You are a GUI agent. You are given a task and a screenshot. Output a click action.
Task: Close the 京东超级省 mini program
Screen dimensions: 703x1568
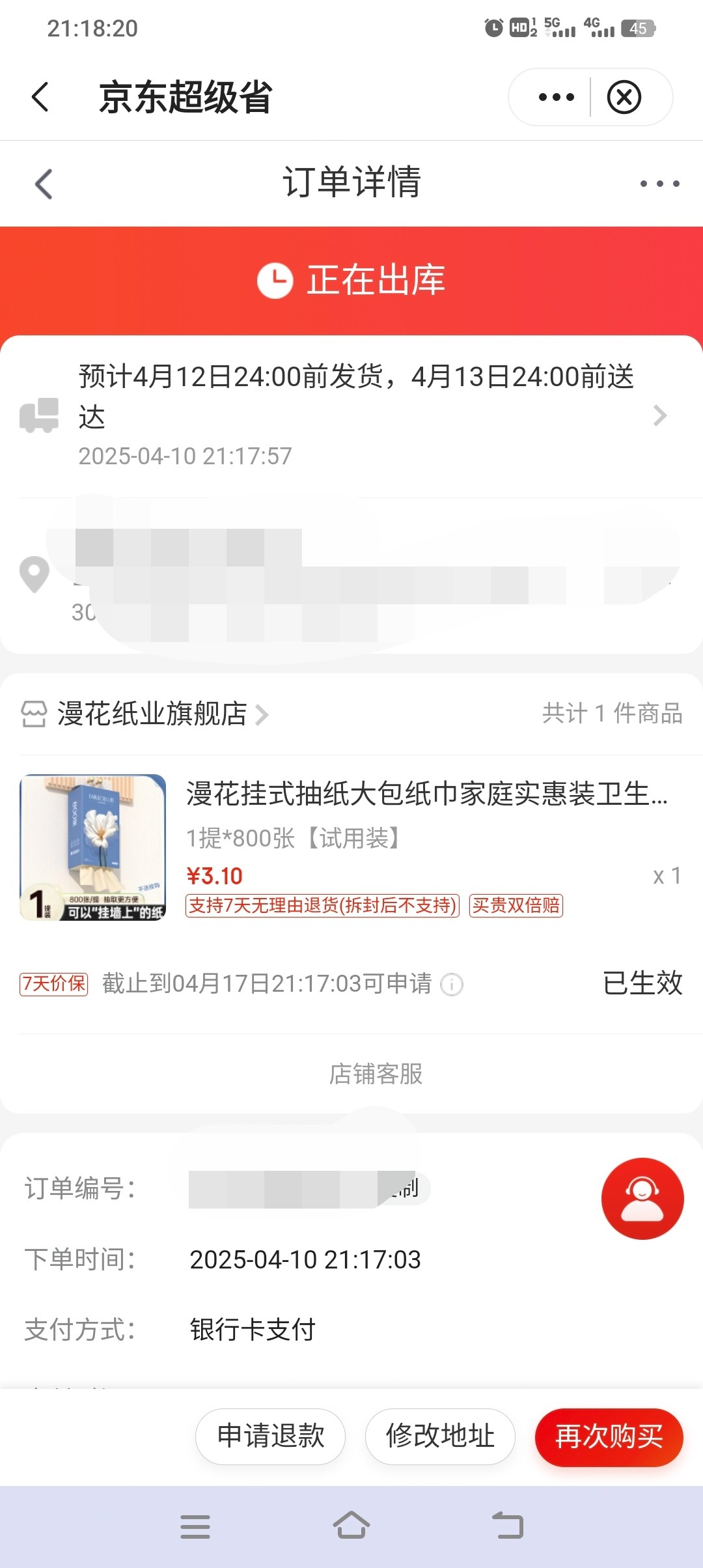coord(624,98)
